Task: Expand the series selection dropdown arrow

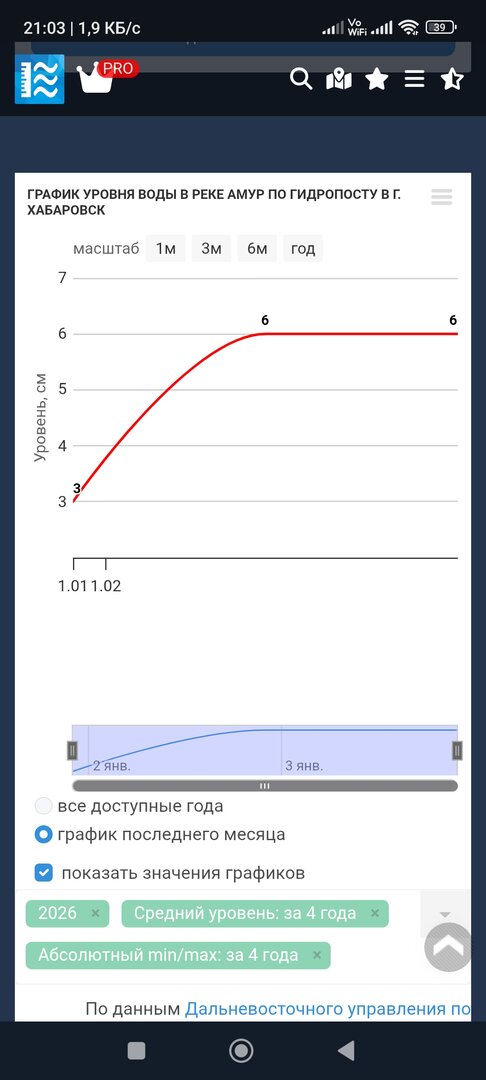Action: [x=445, y=914]
